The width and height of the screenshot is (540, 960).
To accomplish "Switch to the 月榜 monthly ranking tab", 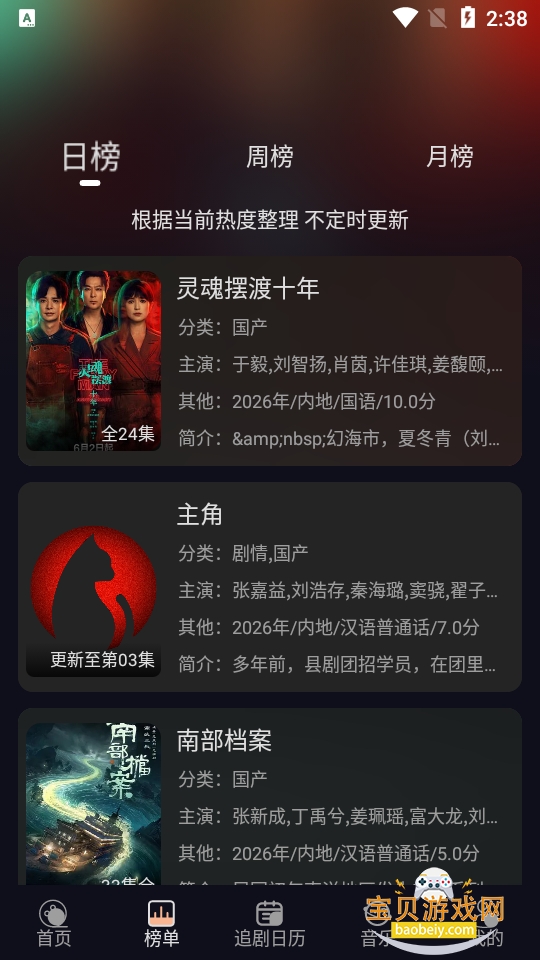I will 449,157.
